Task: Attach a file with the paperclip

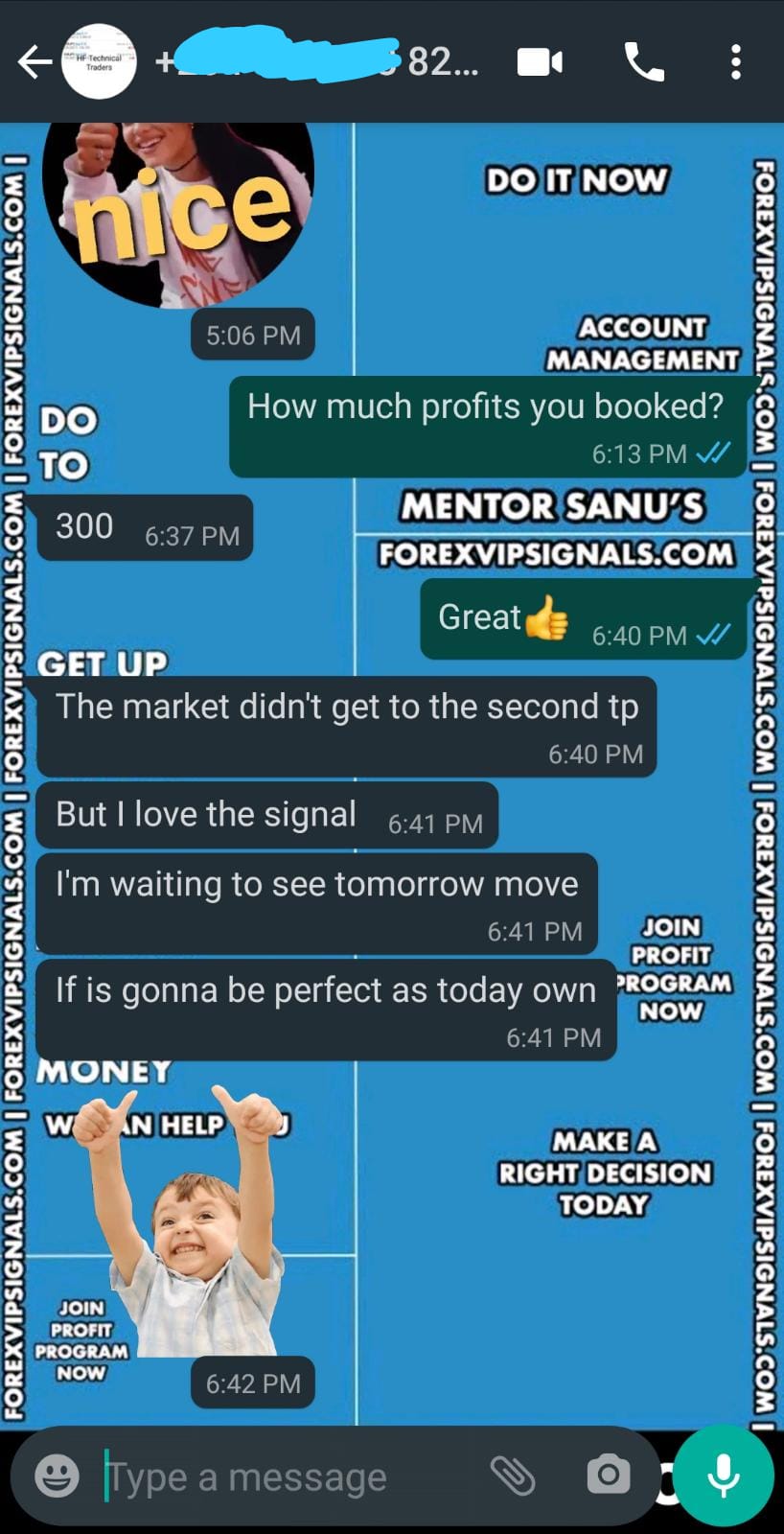Action: point(514,1476)
